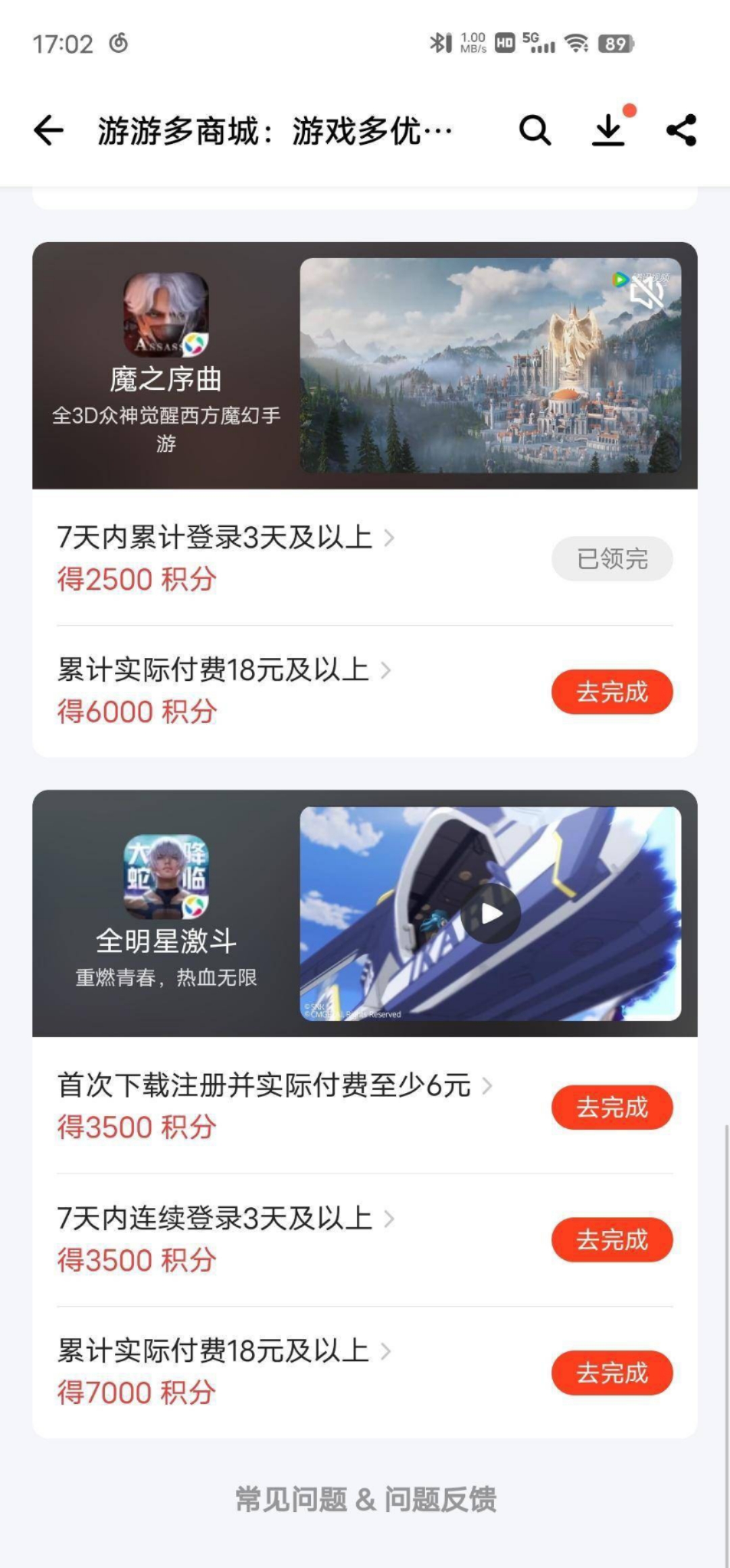Share this 游游多商城 page

[x=681, y=130]
